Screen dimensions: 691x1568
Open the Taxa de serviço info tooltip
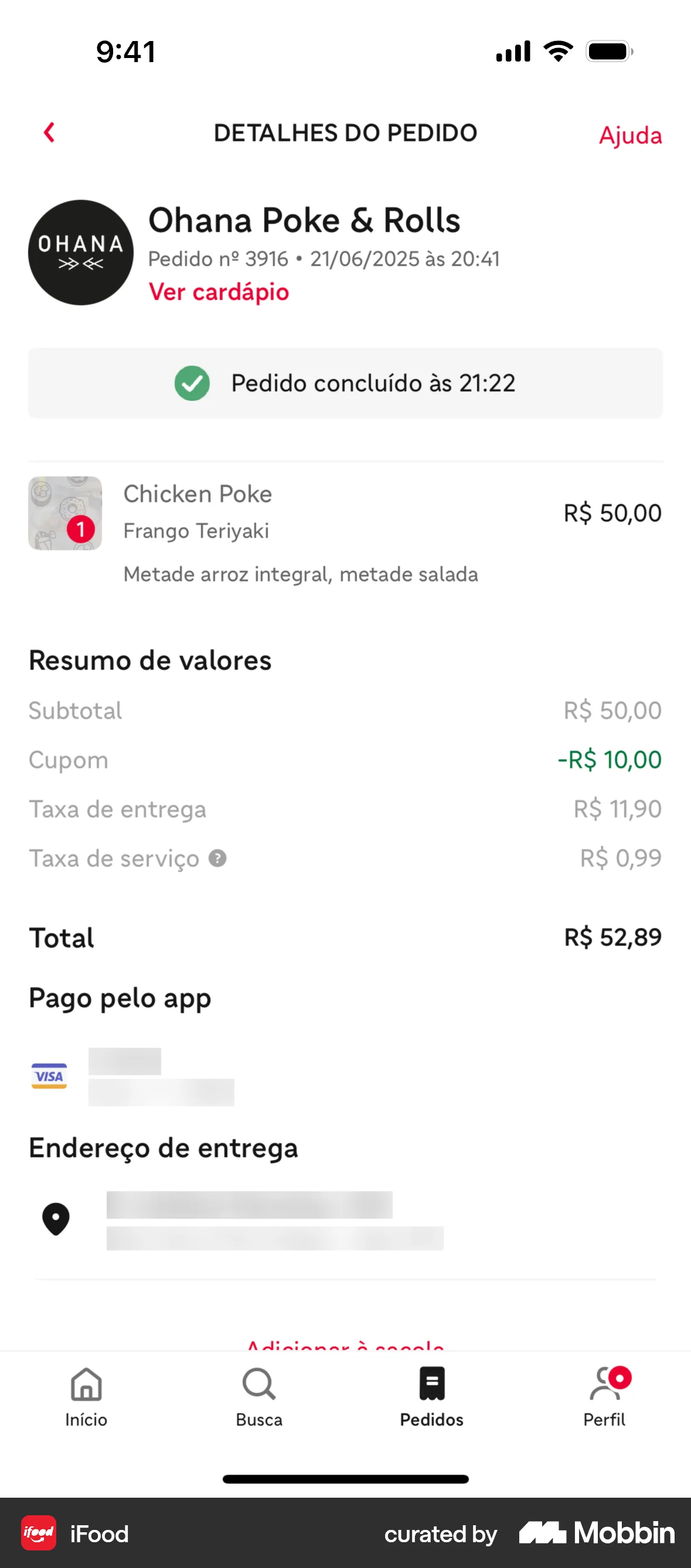(x=217, y=858)
